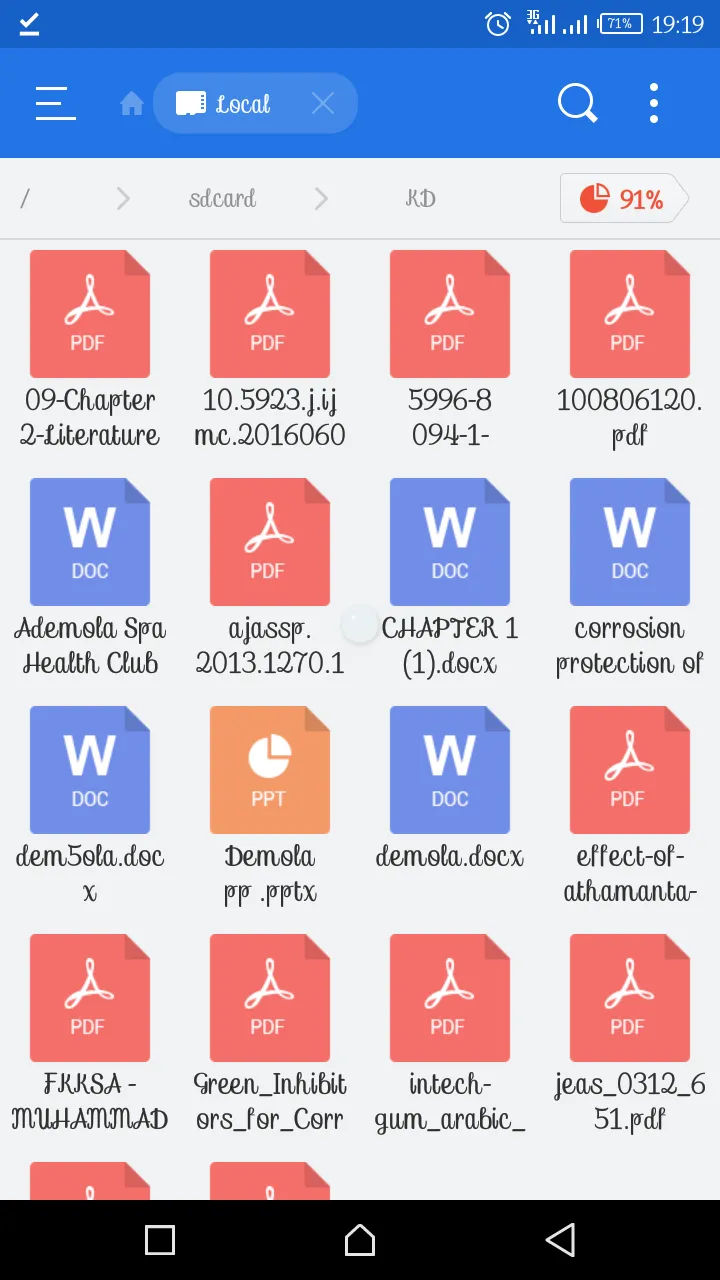Open effect-of-athamanta PDF

pyautogui.click(x=630, y=805)
